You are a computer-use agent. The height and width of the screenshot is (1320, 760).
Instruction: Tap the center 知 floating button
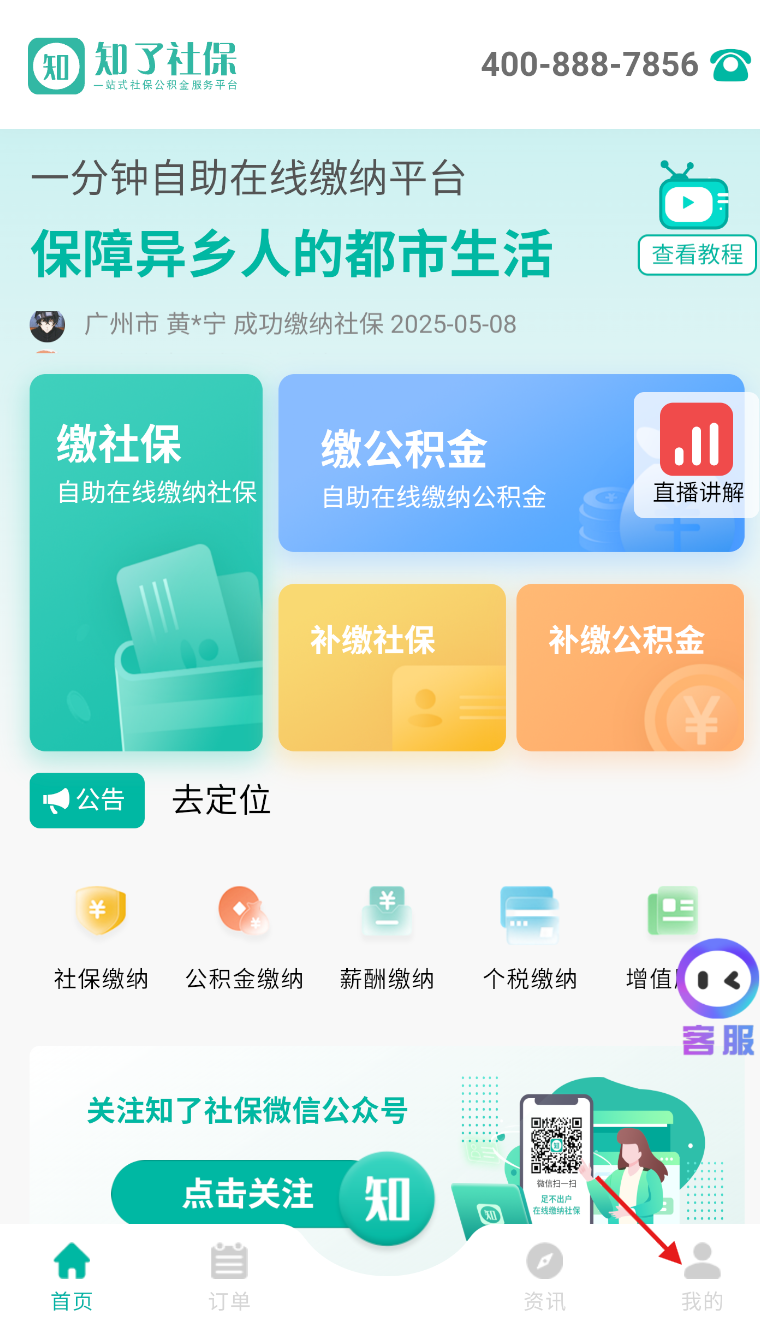pyautogui.click(x=386, y=1197)
